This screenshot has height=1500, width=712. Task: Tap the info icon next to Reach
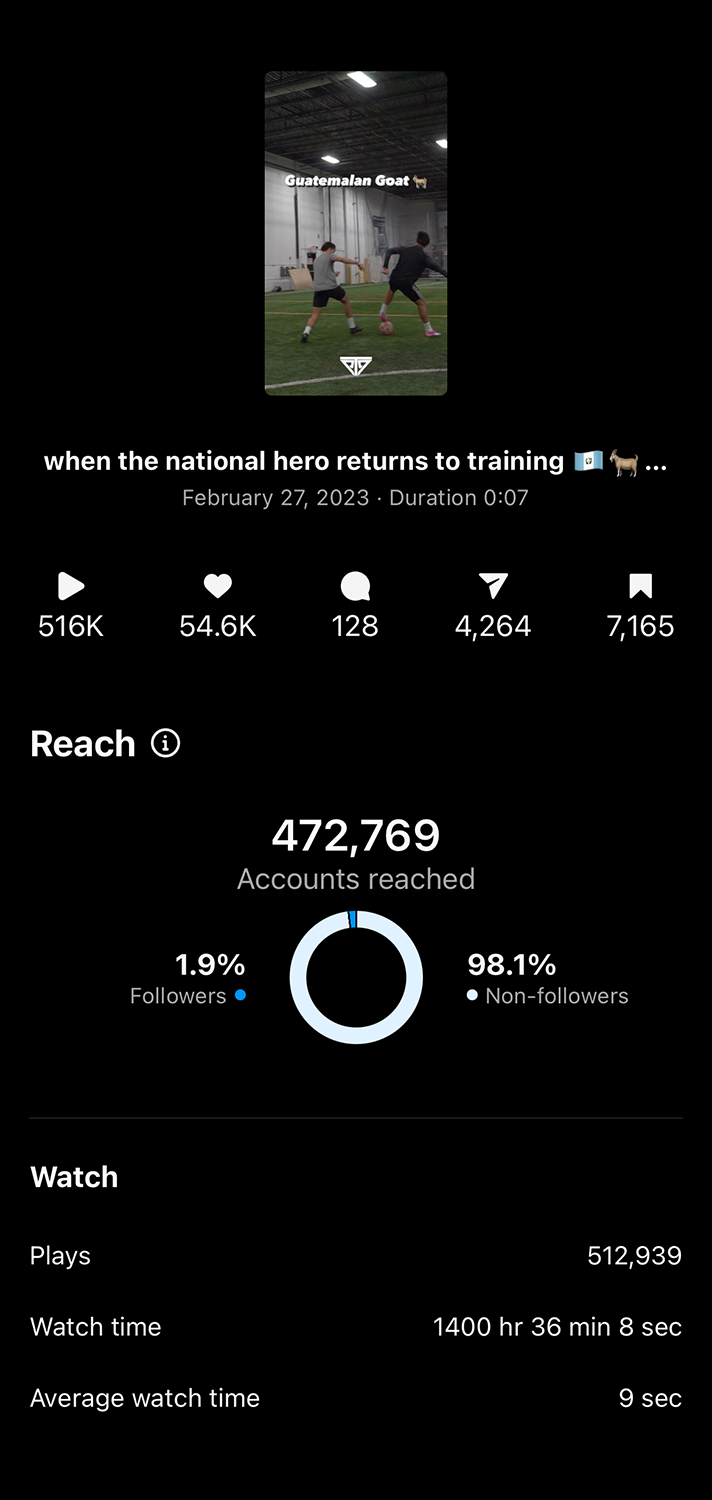(x=166, y=743)
